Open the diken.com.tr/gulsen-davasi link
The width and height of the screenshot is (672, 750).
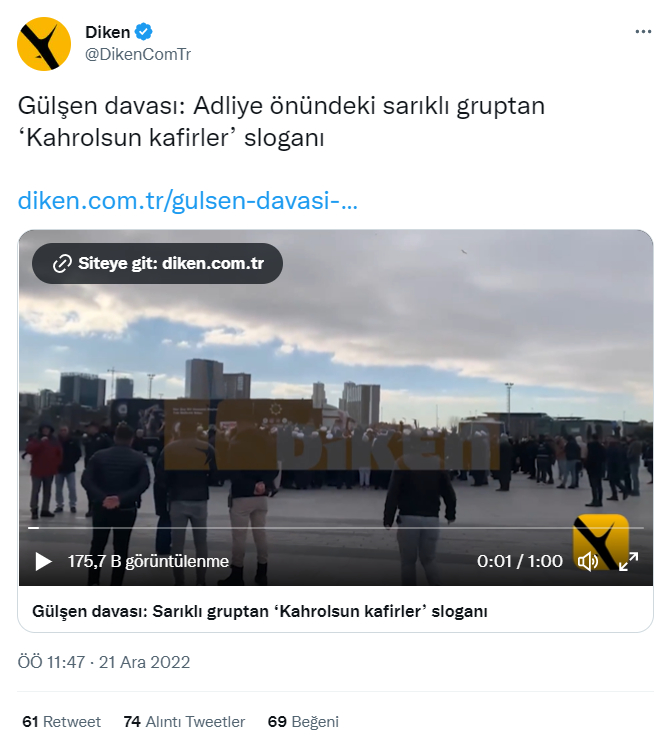pyautogui.click(x=188, y=201)
